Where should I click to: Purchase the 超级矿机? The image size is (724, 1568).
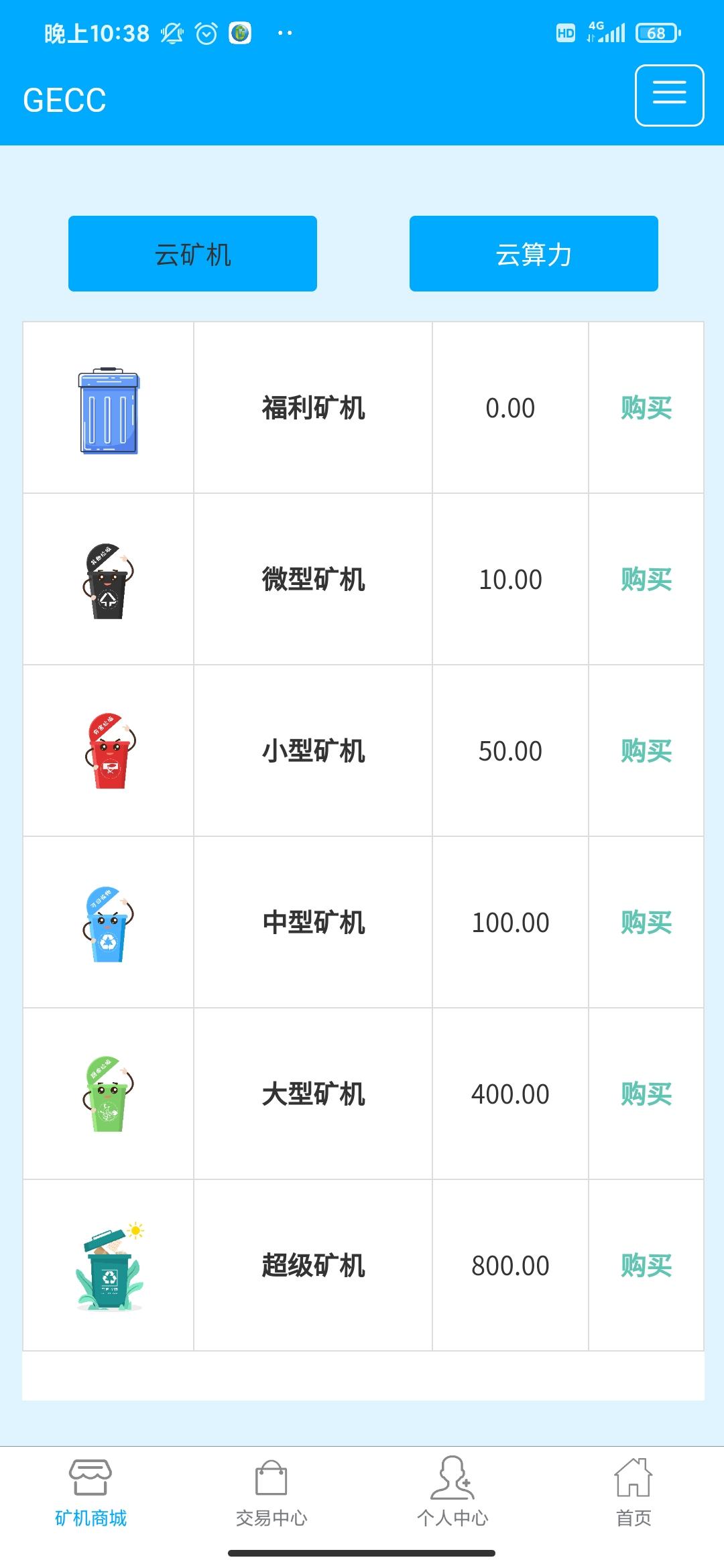tap(646, 1265)
